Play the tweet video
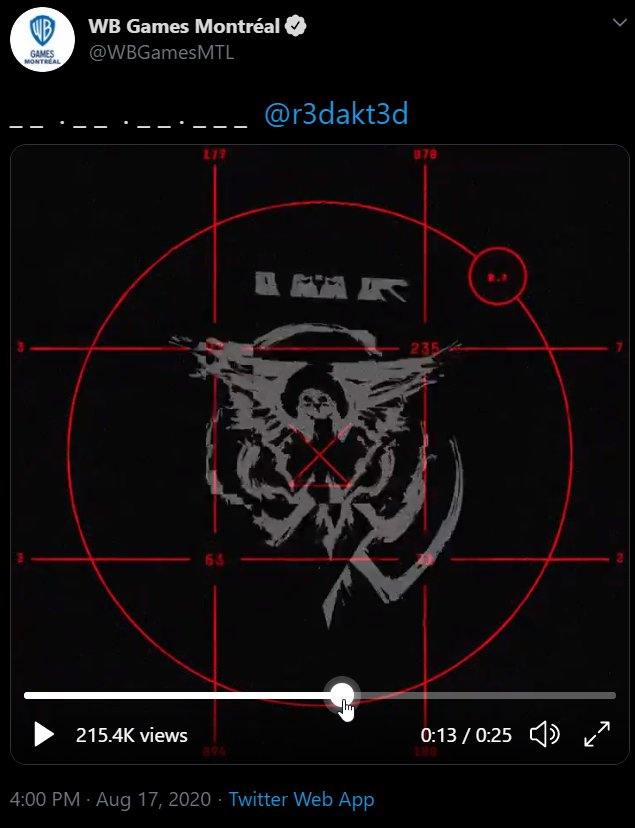This screenshot has width=635, height=828. click(x=44, y=735)
